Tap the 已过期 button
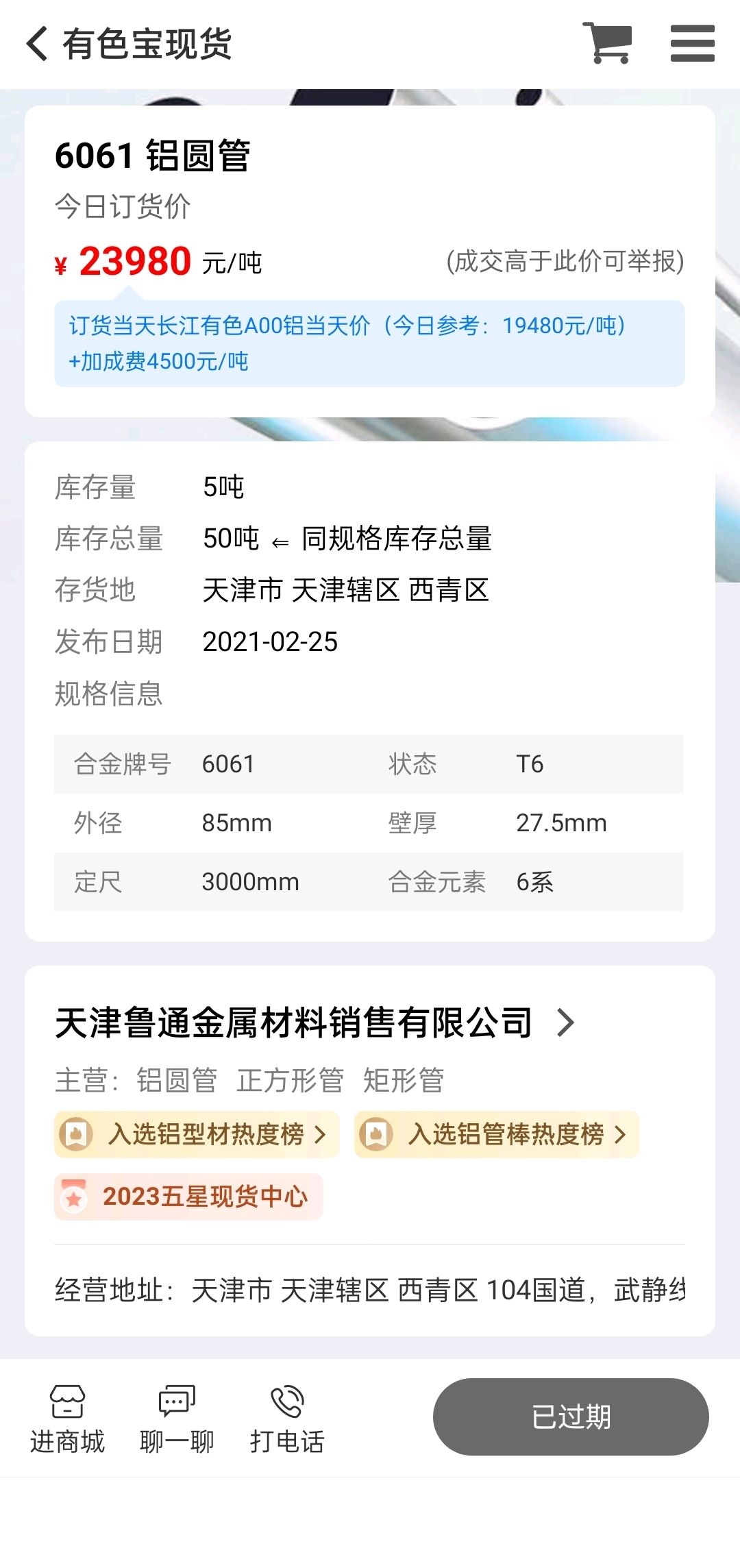 (571, 1417)
